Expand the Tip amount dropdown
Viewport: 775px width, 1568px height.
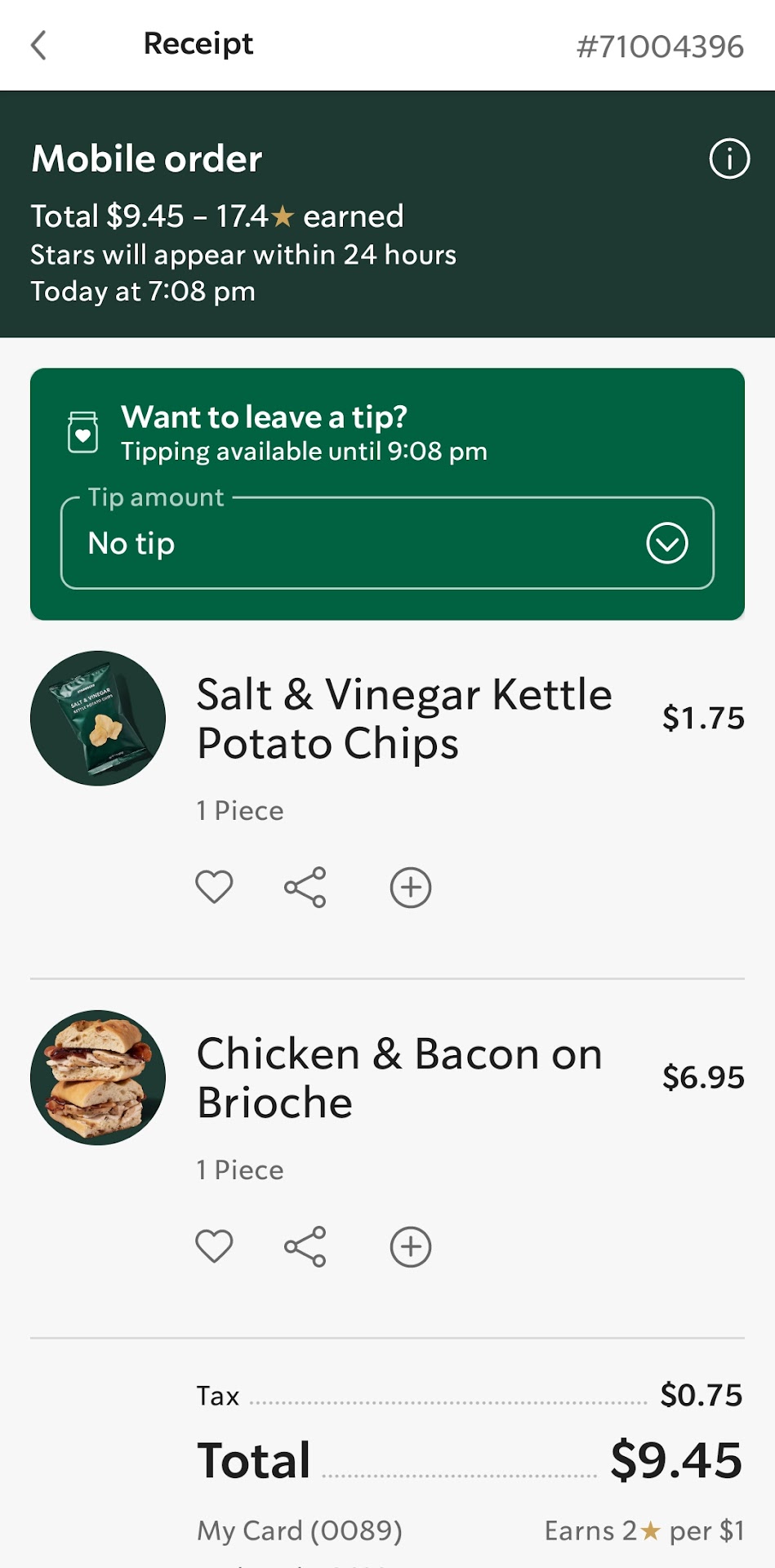666,543
